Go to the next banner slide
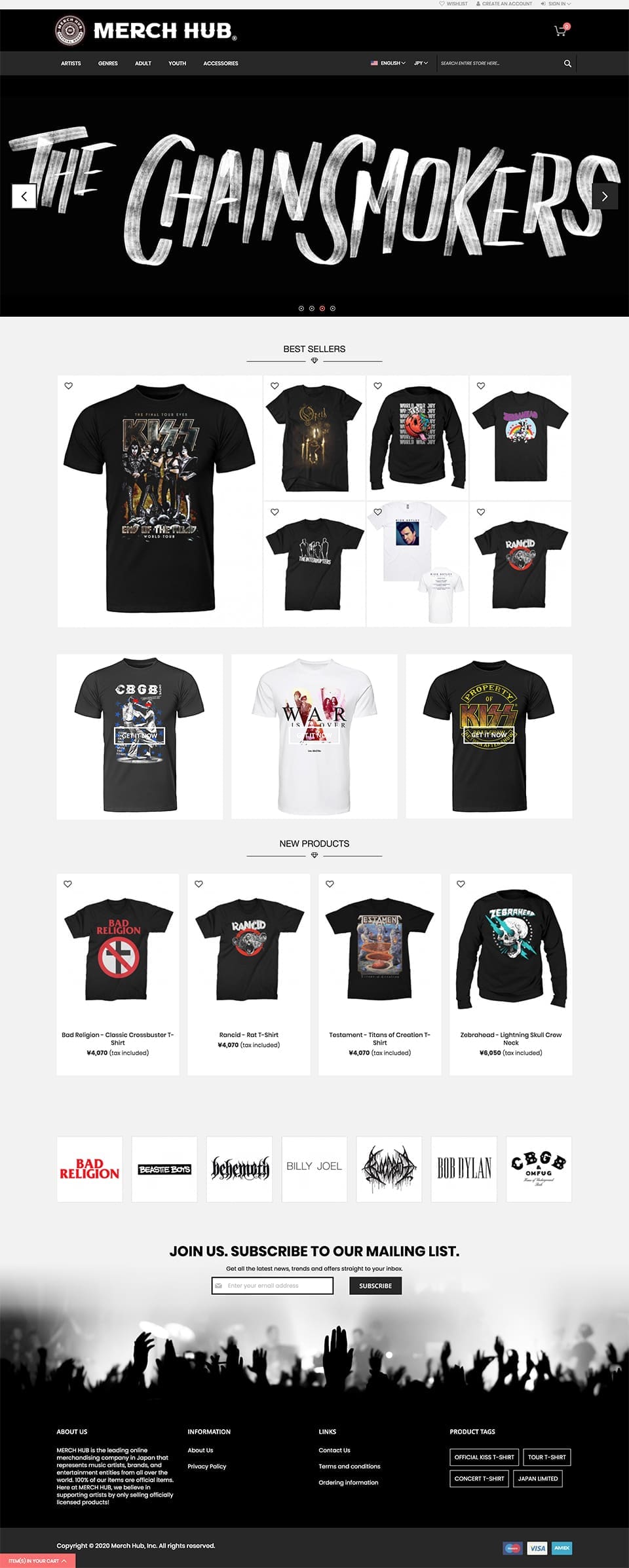The height and width of the screenshot is (1568, 629). 604,196
